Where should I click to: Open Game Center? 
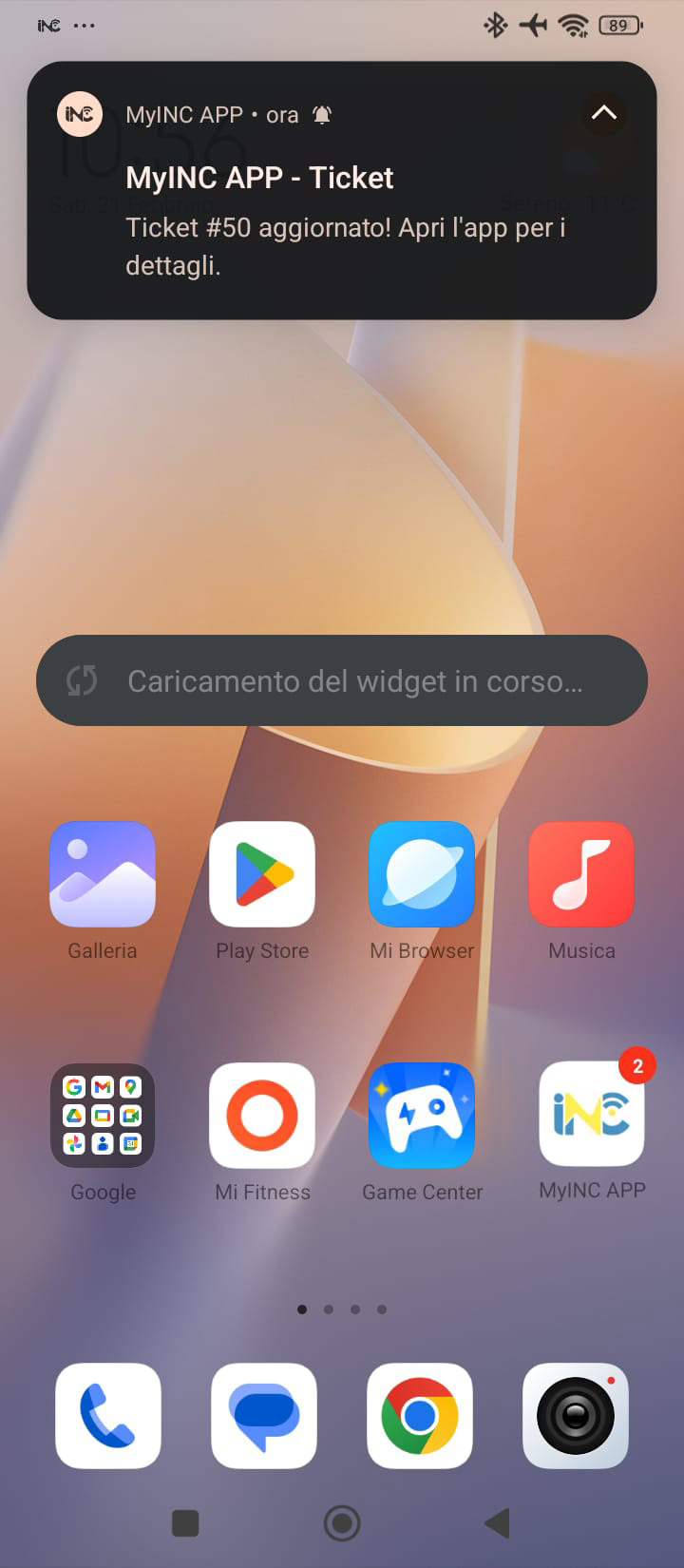[422, 1116]
